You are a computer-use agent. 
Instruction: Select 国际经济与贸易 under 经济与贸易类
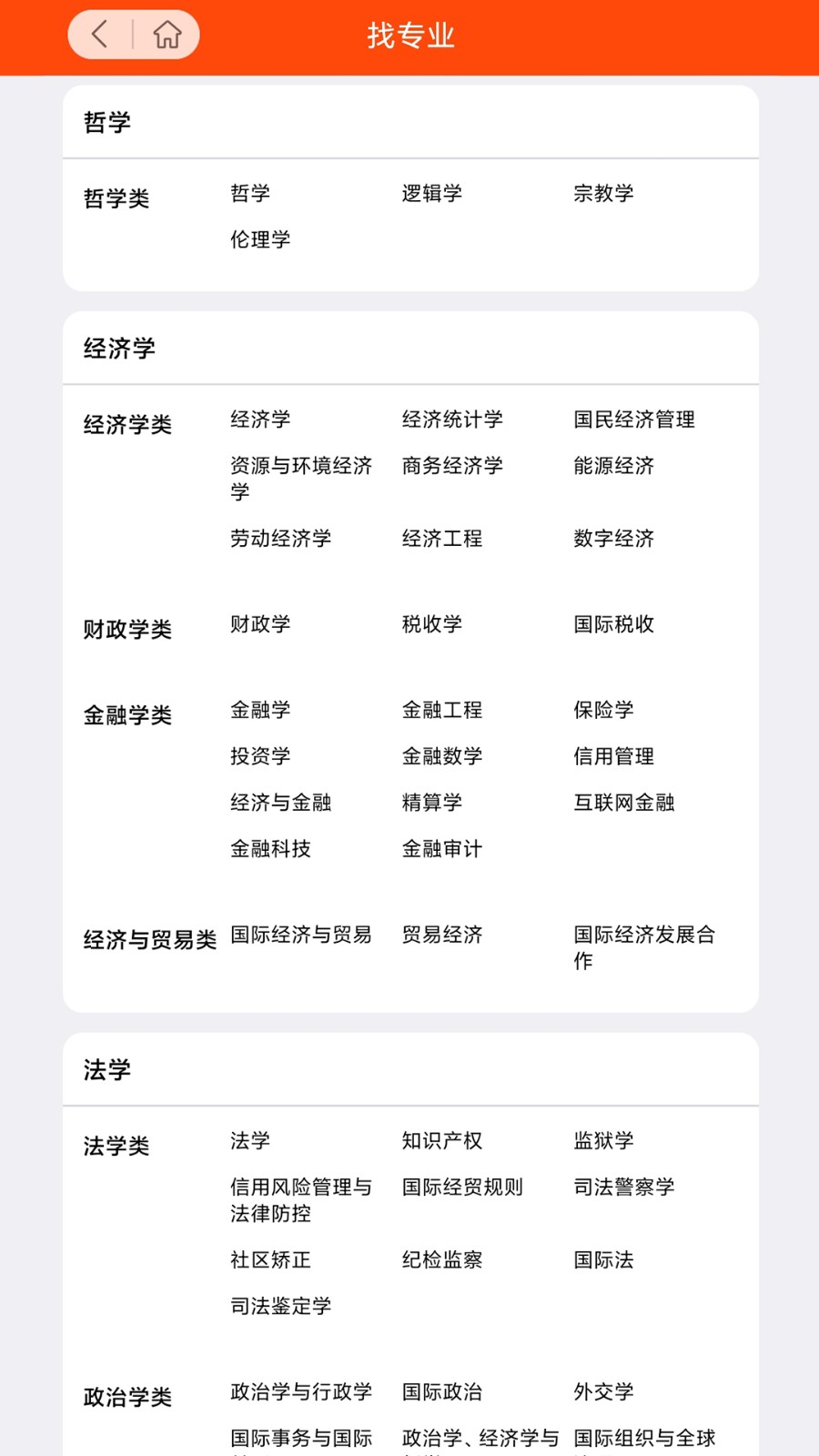(x=300, y=935)
